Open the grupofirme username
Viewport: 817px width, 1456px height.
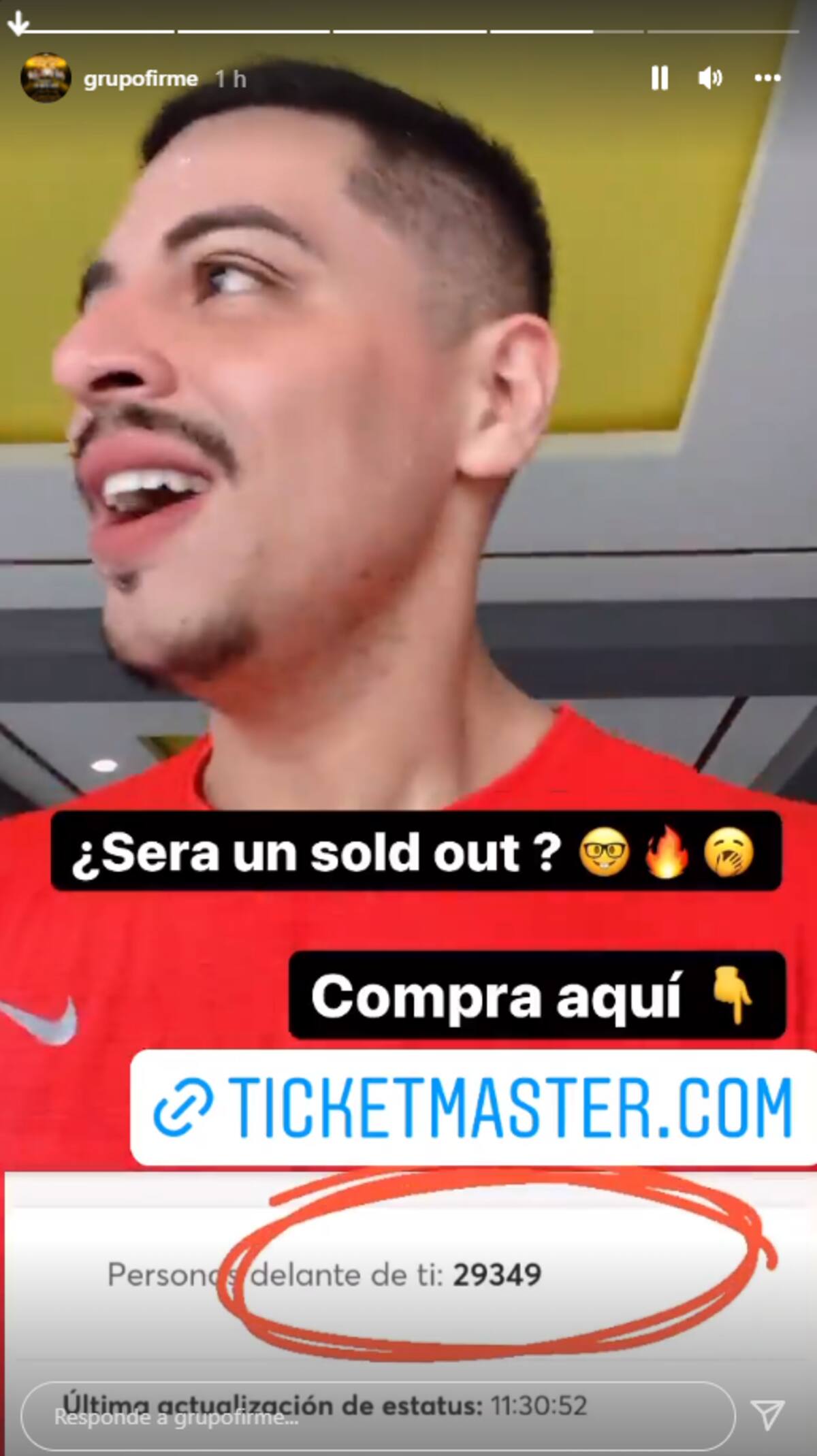pyautogui.click(x=140, y=79)
